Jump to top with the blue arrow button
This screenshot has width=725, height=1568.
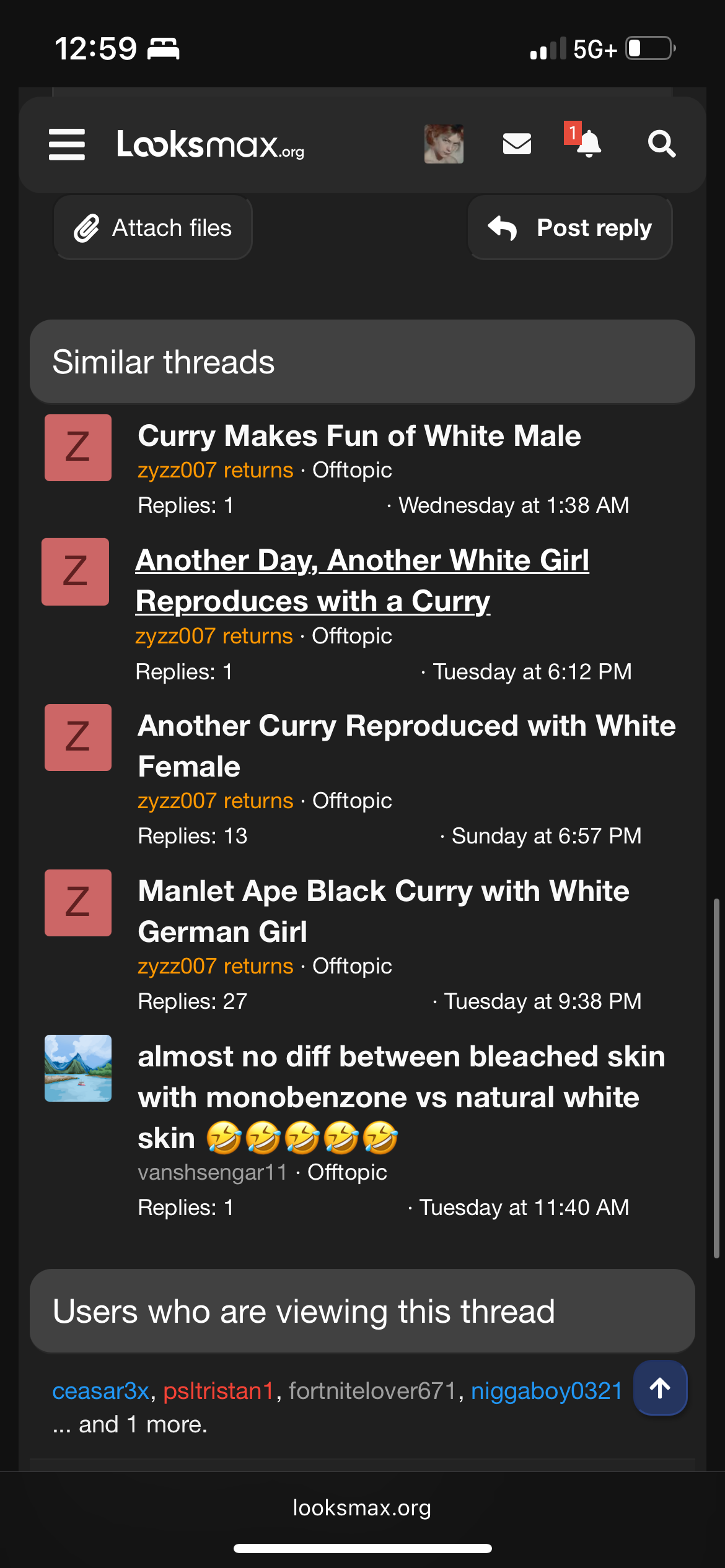click(660, 1388)
